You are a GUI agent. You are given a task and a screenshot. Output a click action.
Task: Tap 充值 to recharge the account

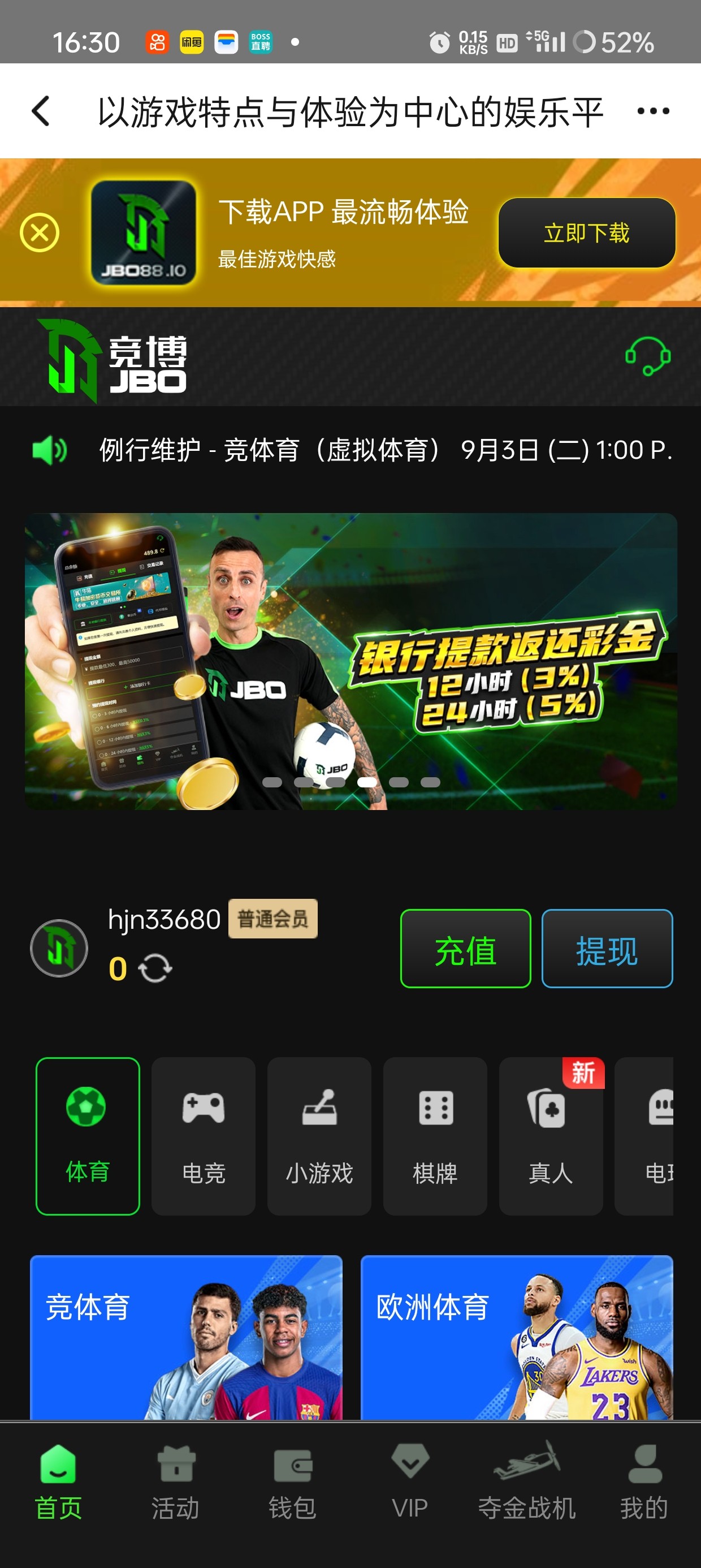[x=465, y=949]
